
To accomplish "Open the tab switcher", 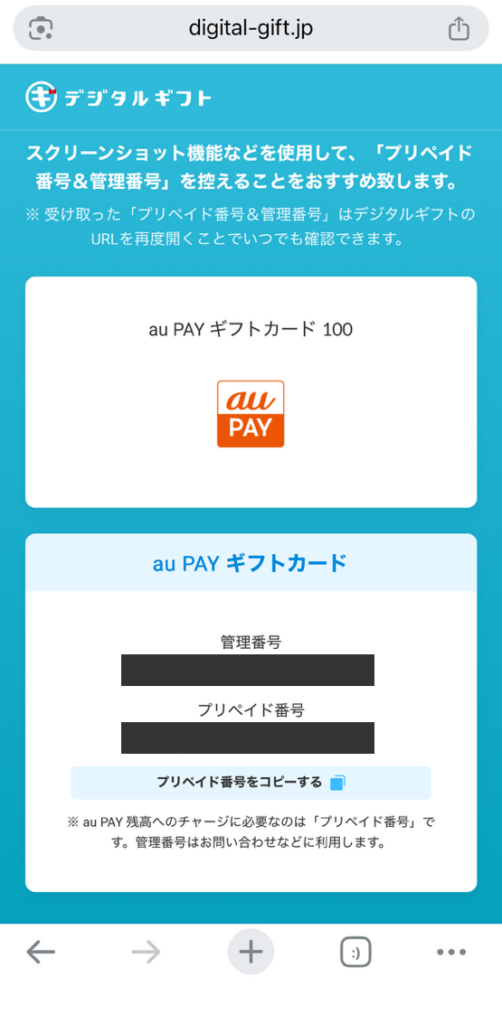I will [x=356, y=952].
